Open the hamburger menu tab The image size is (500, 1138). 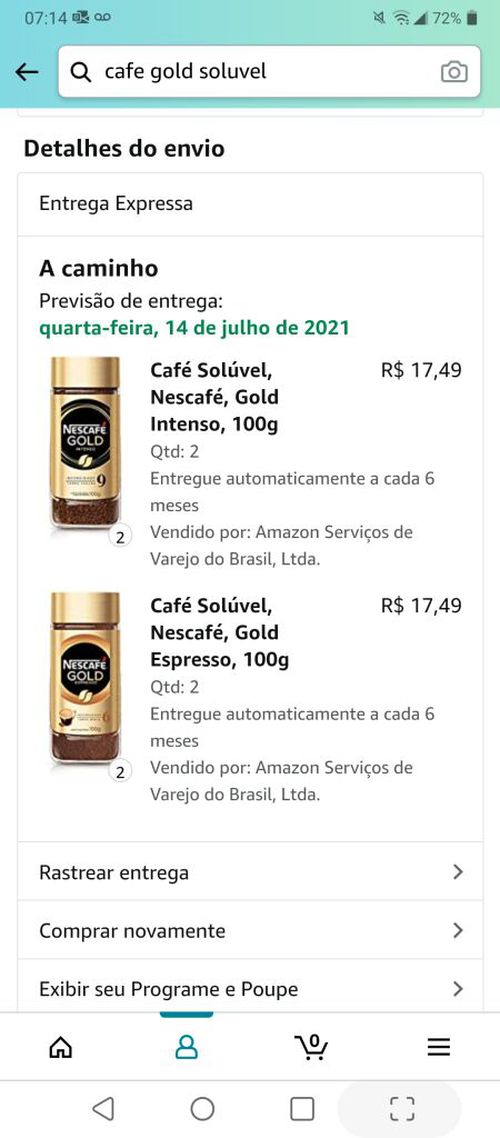[x=438, y=1047]
